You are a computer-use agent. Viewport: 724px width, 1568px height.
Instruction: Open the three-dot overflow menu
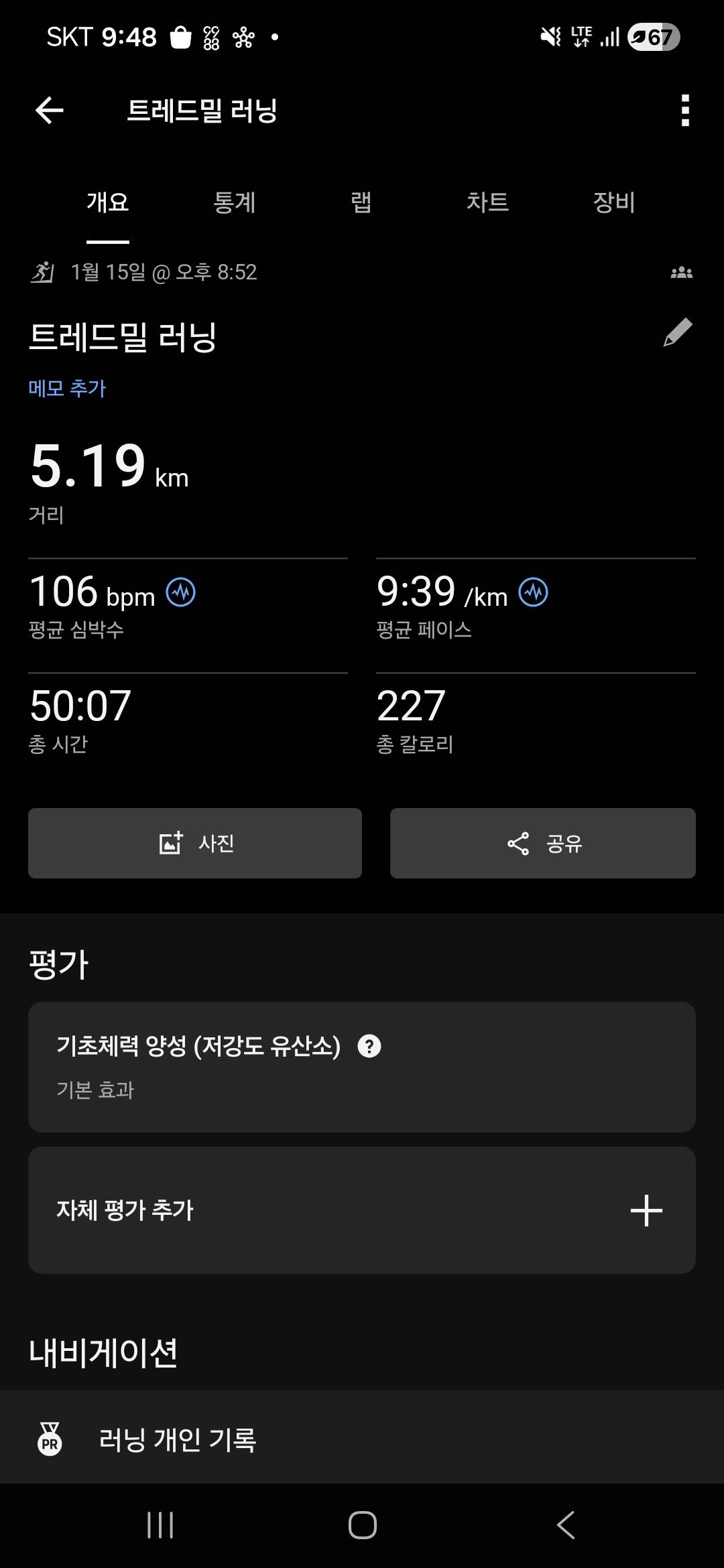tap(684, 109)
